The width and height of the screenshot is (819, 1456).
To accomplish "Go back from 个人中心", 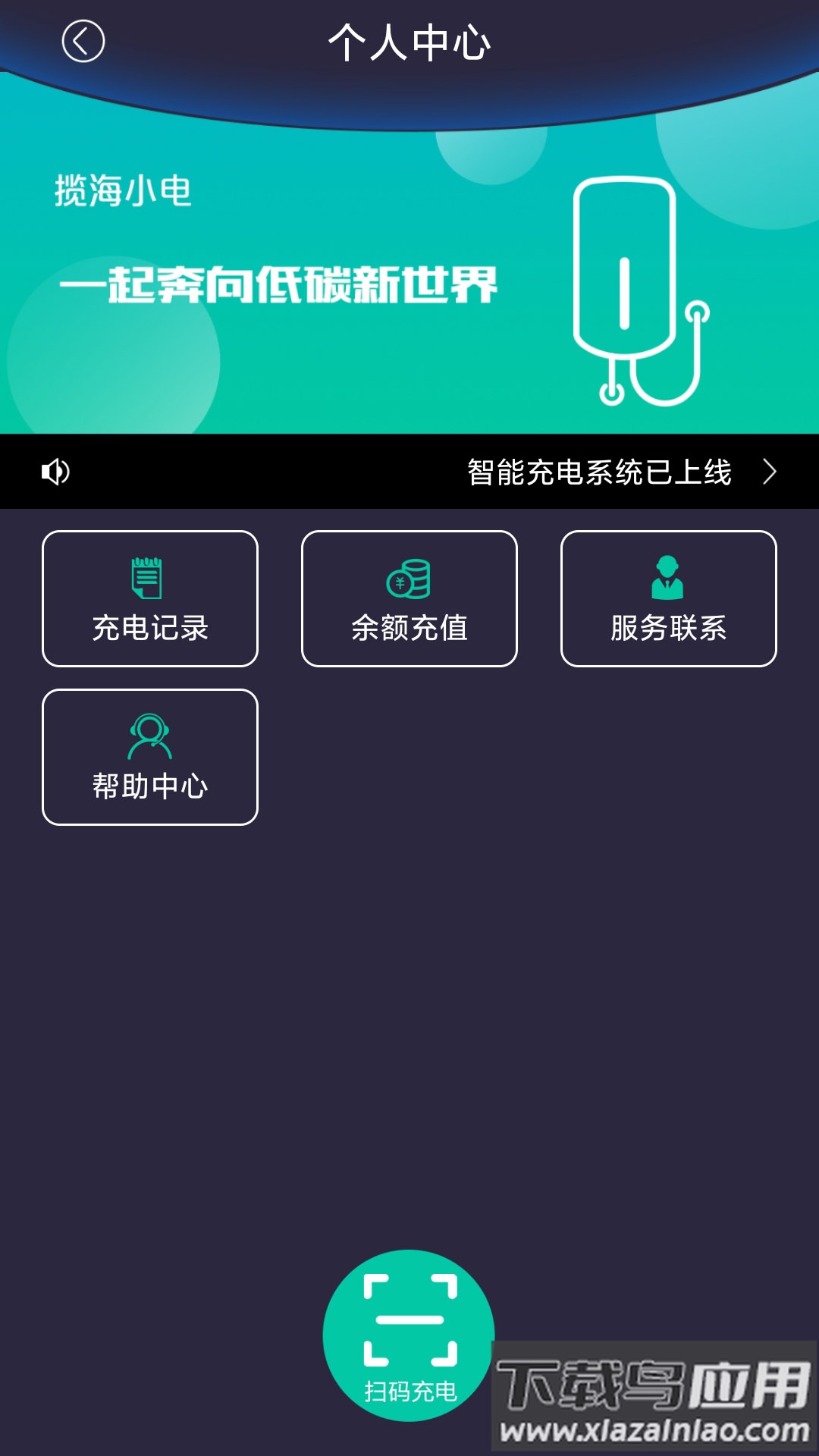I will click(x=83, y=42).
